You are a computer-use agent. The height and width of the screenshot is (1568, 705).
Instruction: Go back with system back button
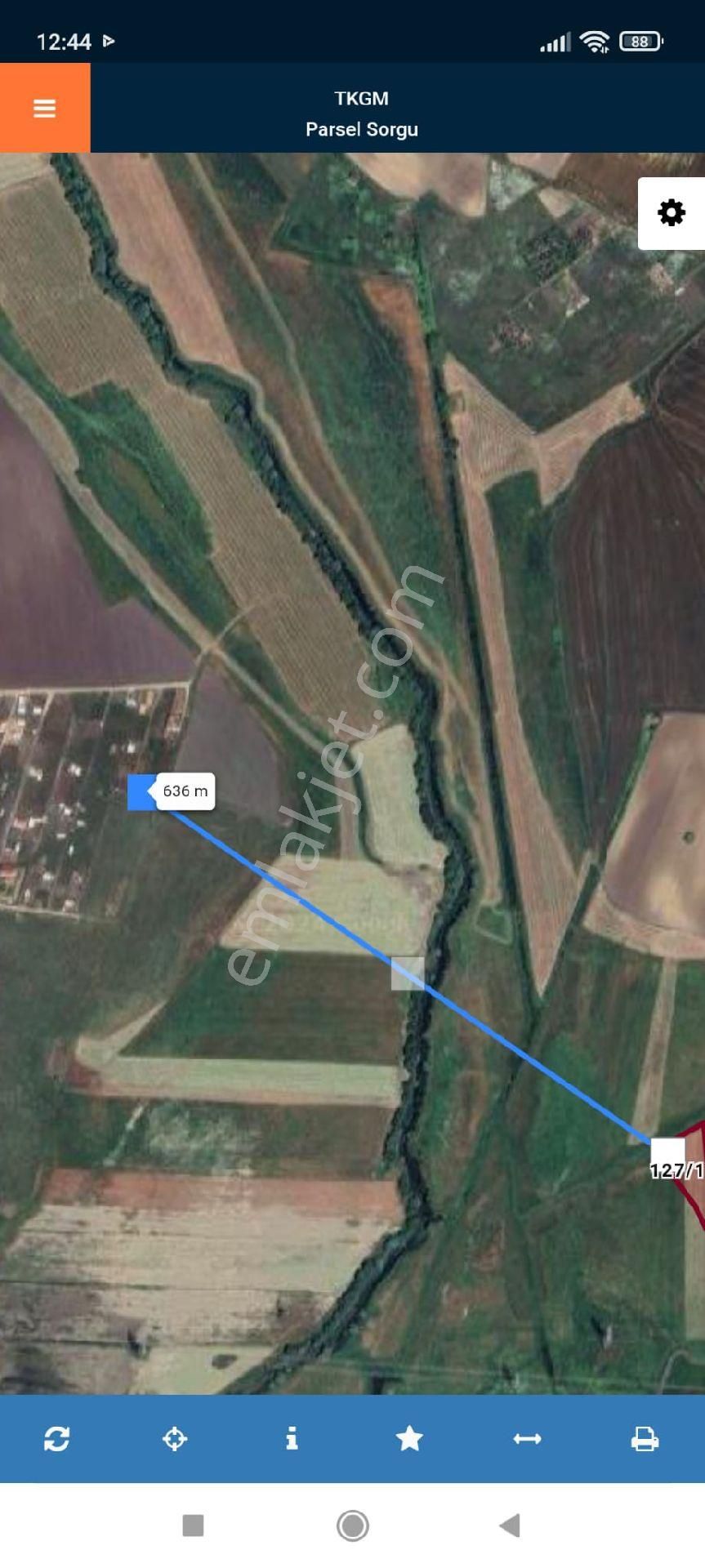pos(510,1525)
